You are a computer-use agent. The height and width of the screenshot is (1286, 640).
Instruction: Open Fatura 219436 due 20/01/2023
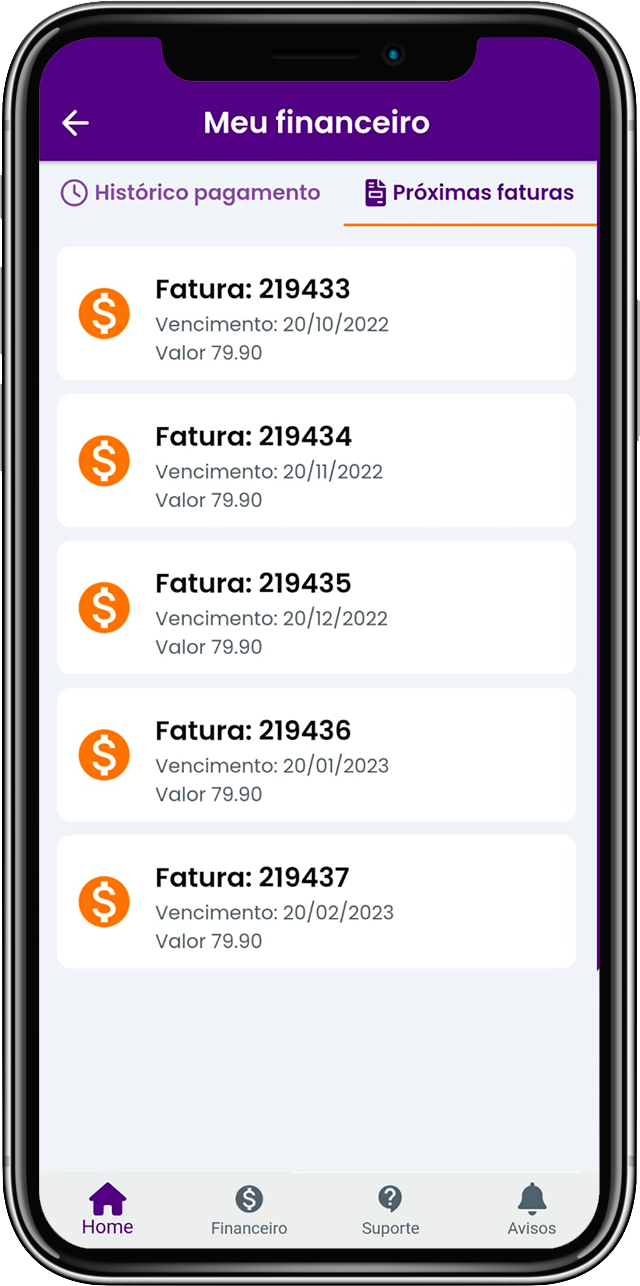pyautogui.click(x=316, y=754)
